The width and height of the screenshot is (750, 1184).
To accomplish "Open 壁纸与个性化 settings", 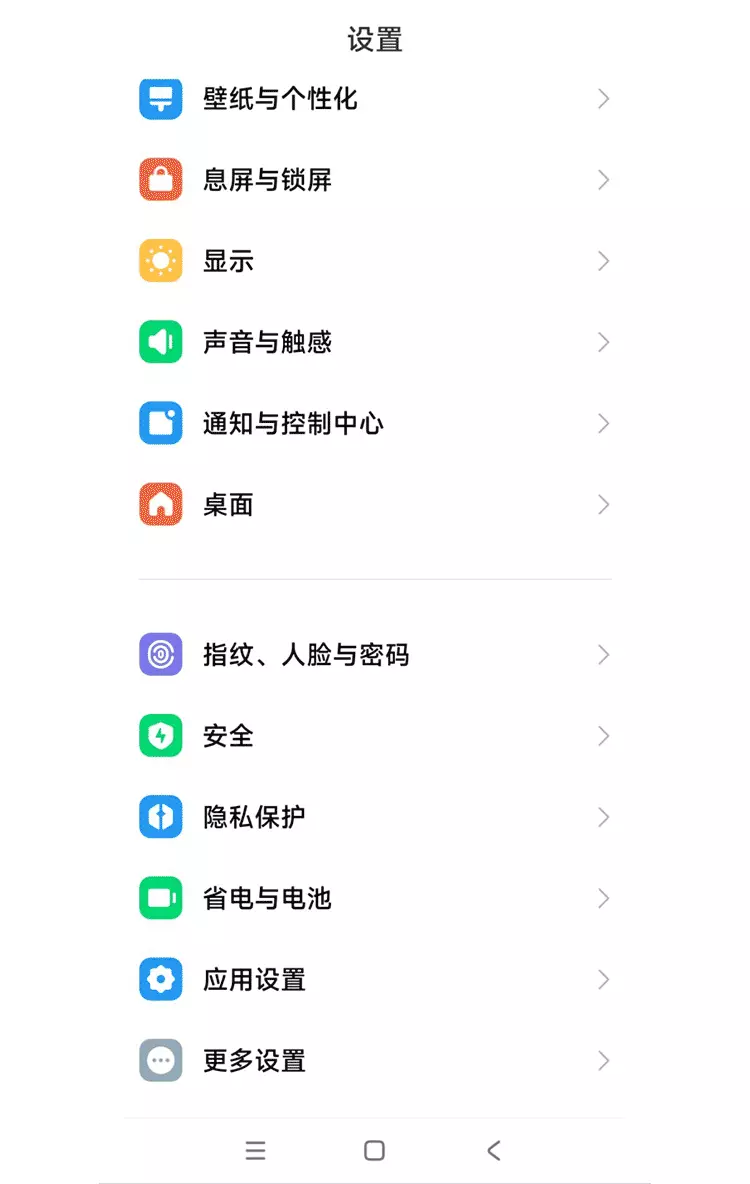I will 375,99.
